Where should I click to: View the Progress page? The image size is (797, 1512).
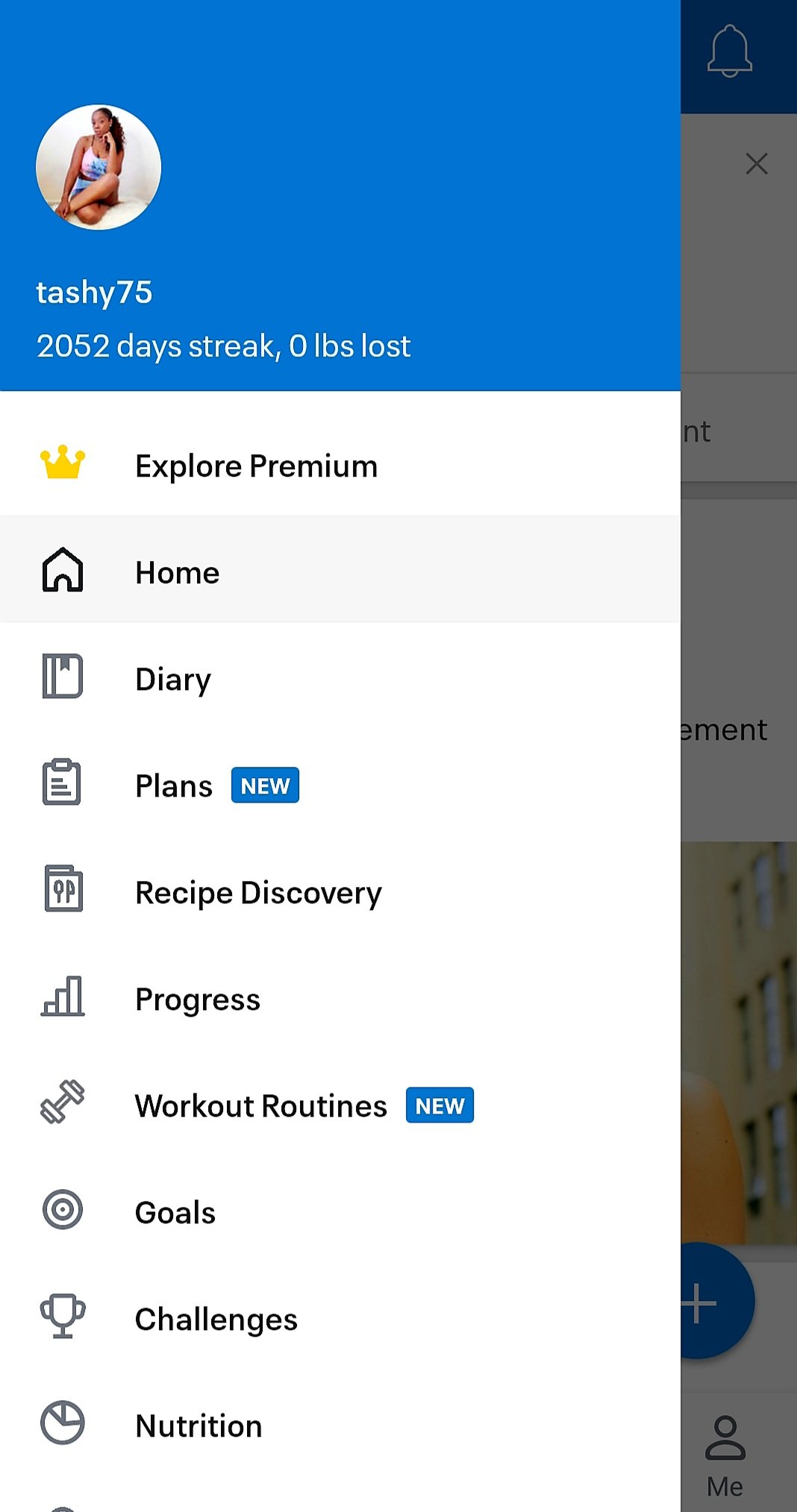[198, 999]
